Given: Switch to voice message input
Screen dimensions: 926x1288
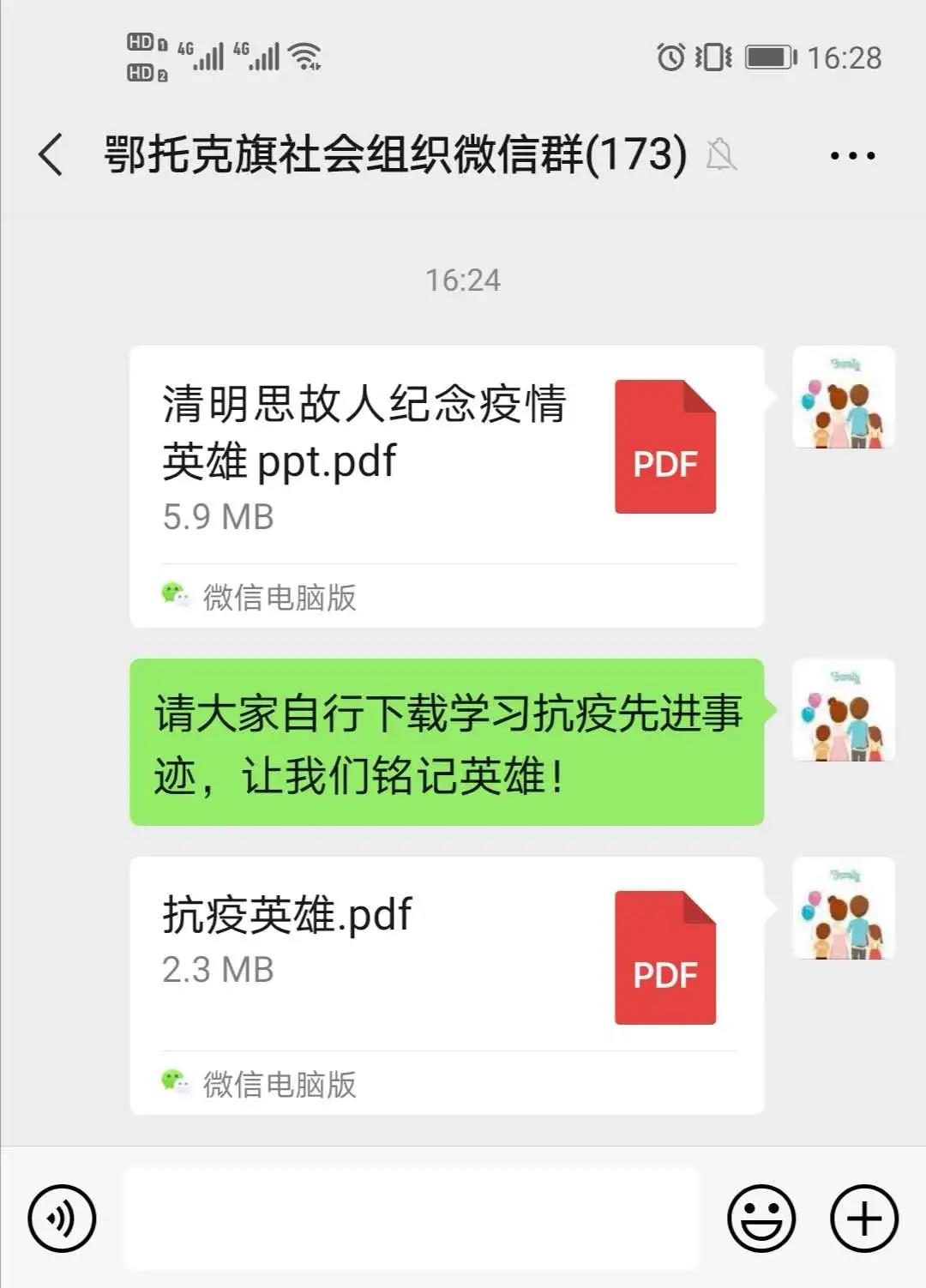Looking at the screenshot, I should point(62,1218).
